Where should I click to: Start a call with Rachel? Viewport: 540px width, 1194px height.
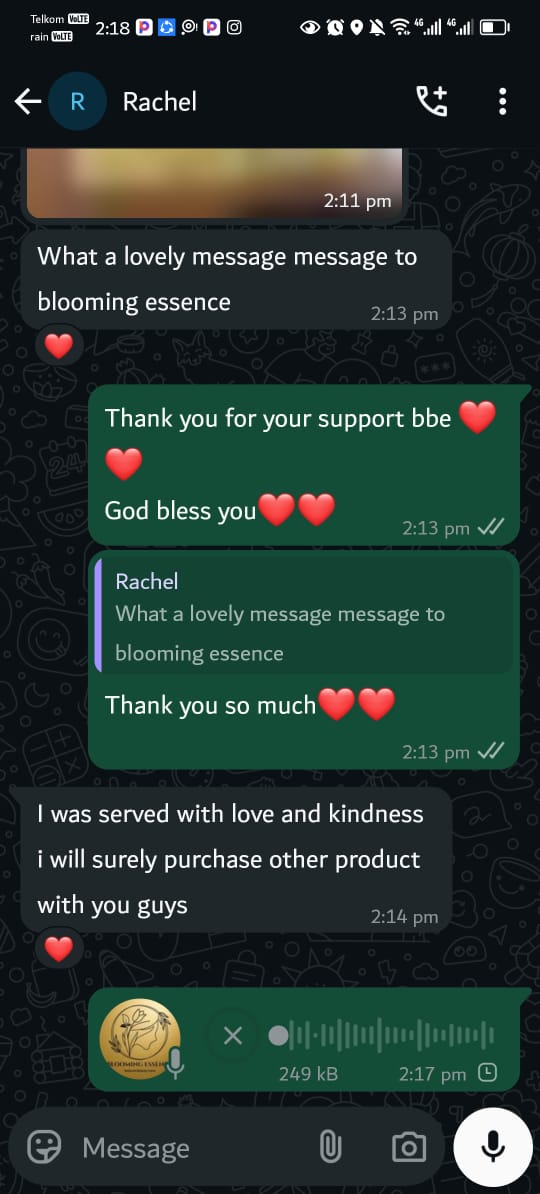tap(431, 101)
